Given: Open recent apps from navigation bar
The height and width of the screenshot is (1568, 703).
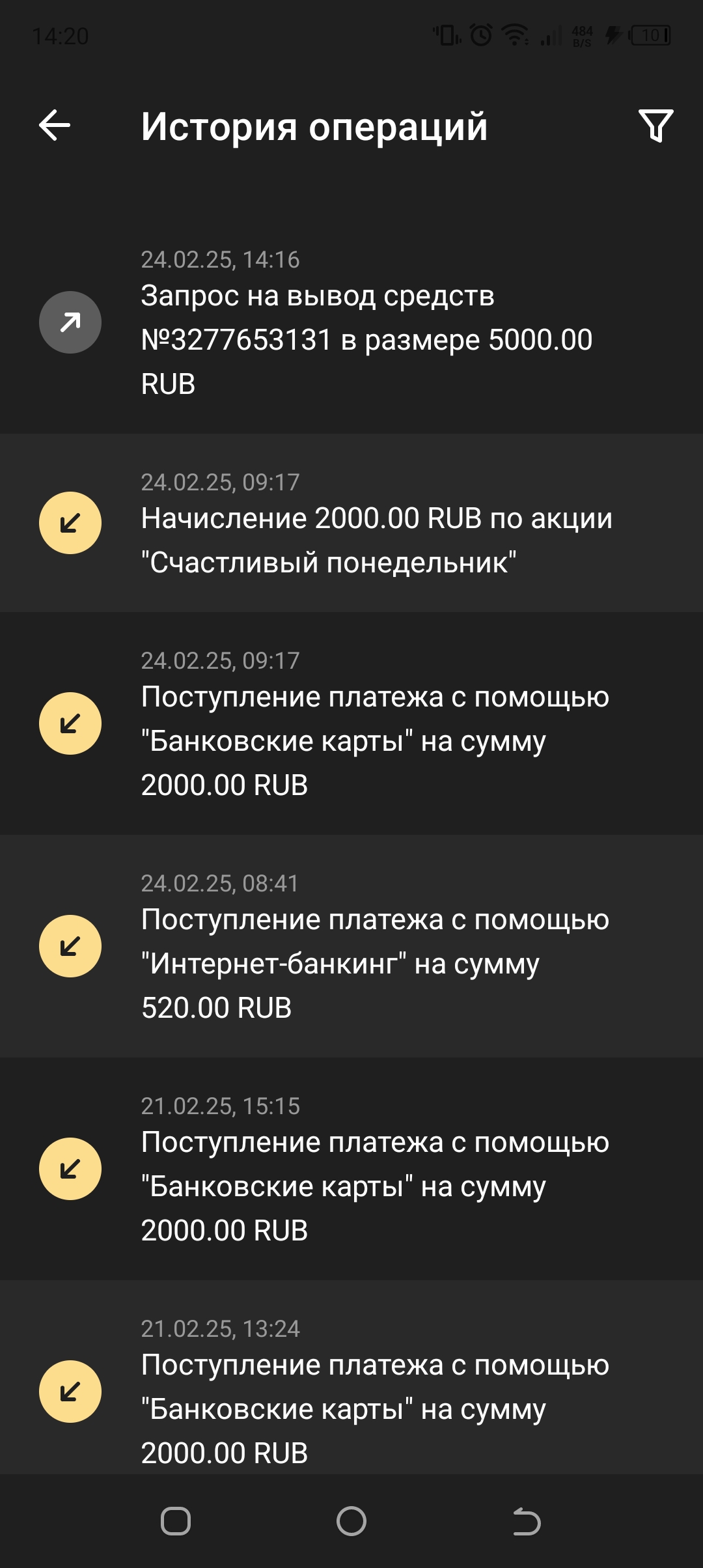Looking at the screenshot, I should [176, 1522].
